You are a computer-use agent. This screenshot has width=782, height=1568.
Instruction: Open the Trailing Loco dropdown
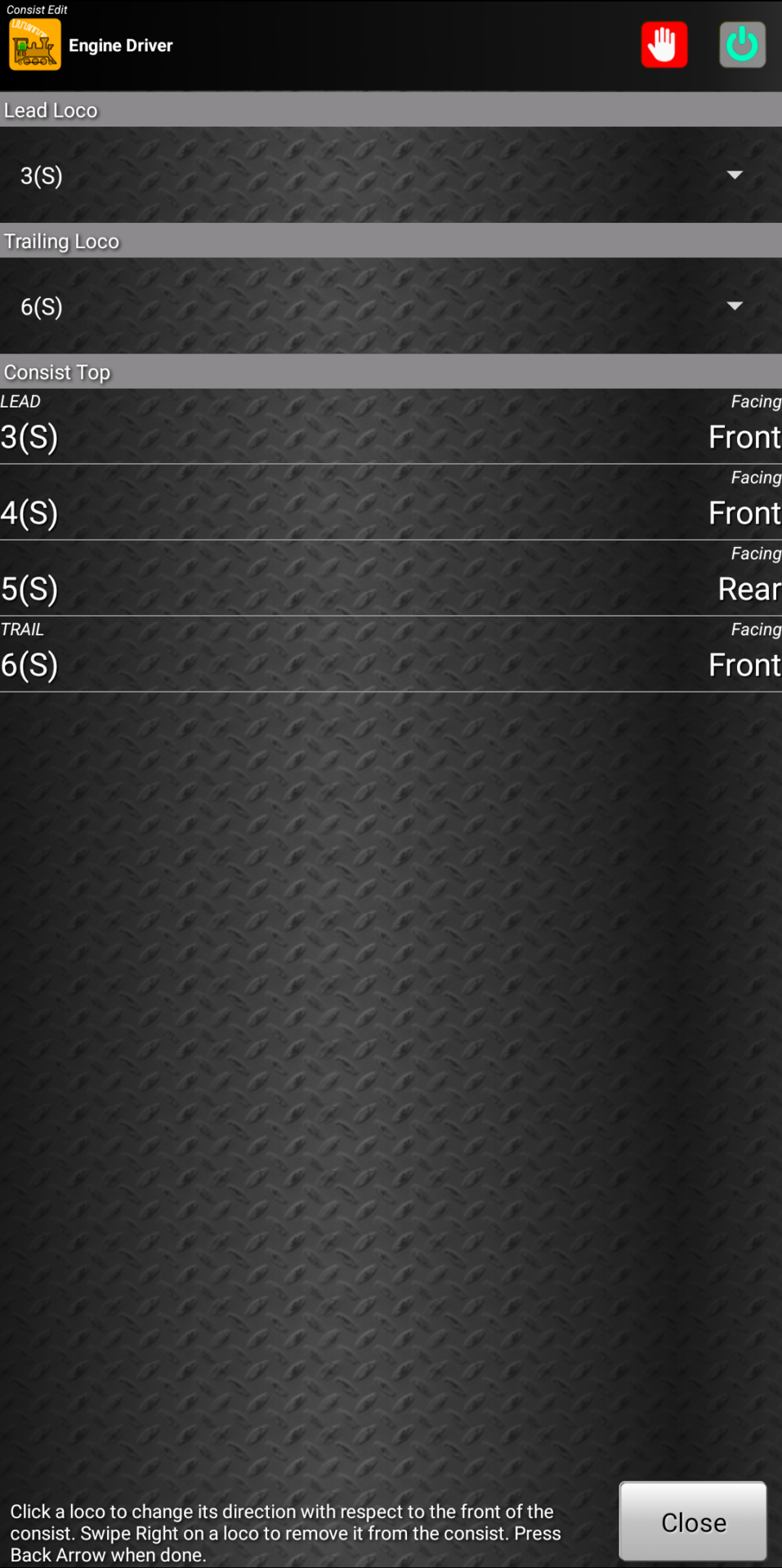(391, 306)
